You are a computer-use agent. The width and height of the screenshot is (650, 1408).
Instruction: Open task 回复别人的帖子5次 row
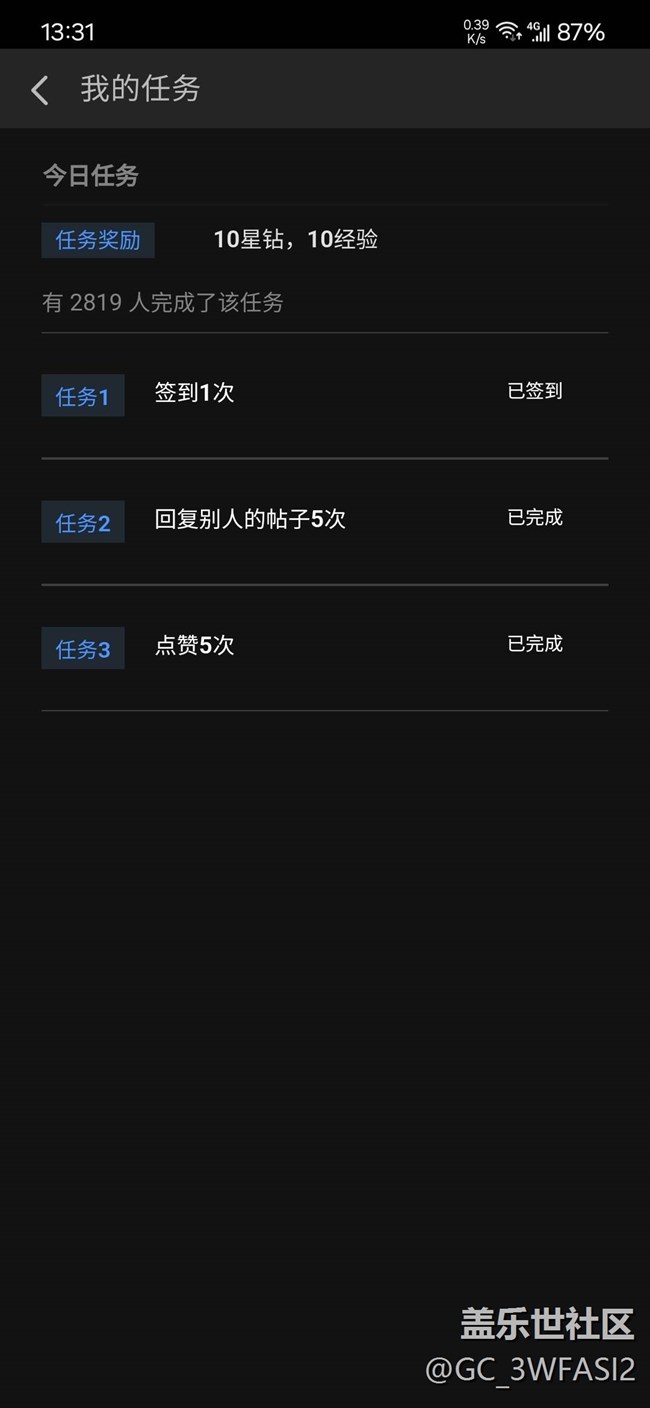325,522
